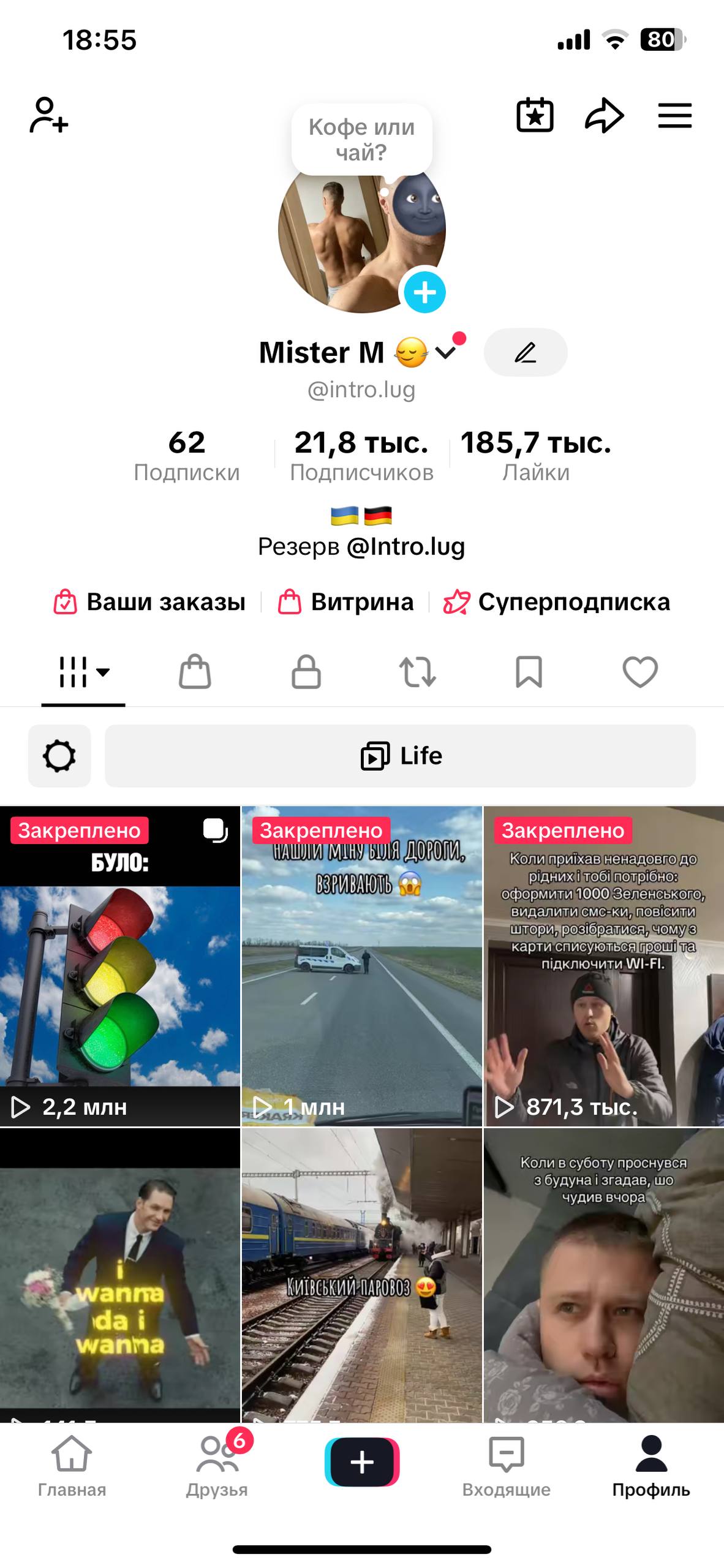This screenshot has width=724, height=1568.
Task: Edit profile with the pencil button
Action: coord(525,352)
